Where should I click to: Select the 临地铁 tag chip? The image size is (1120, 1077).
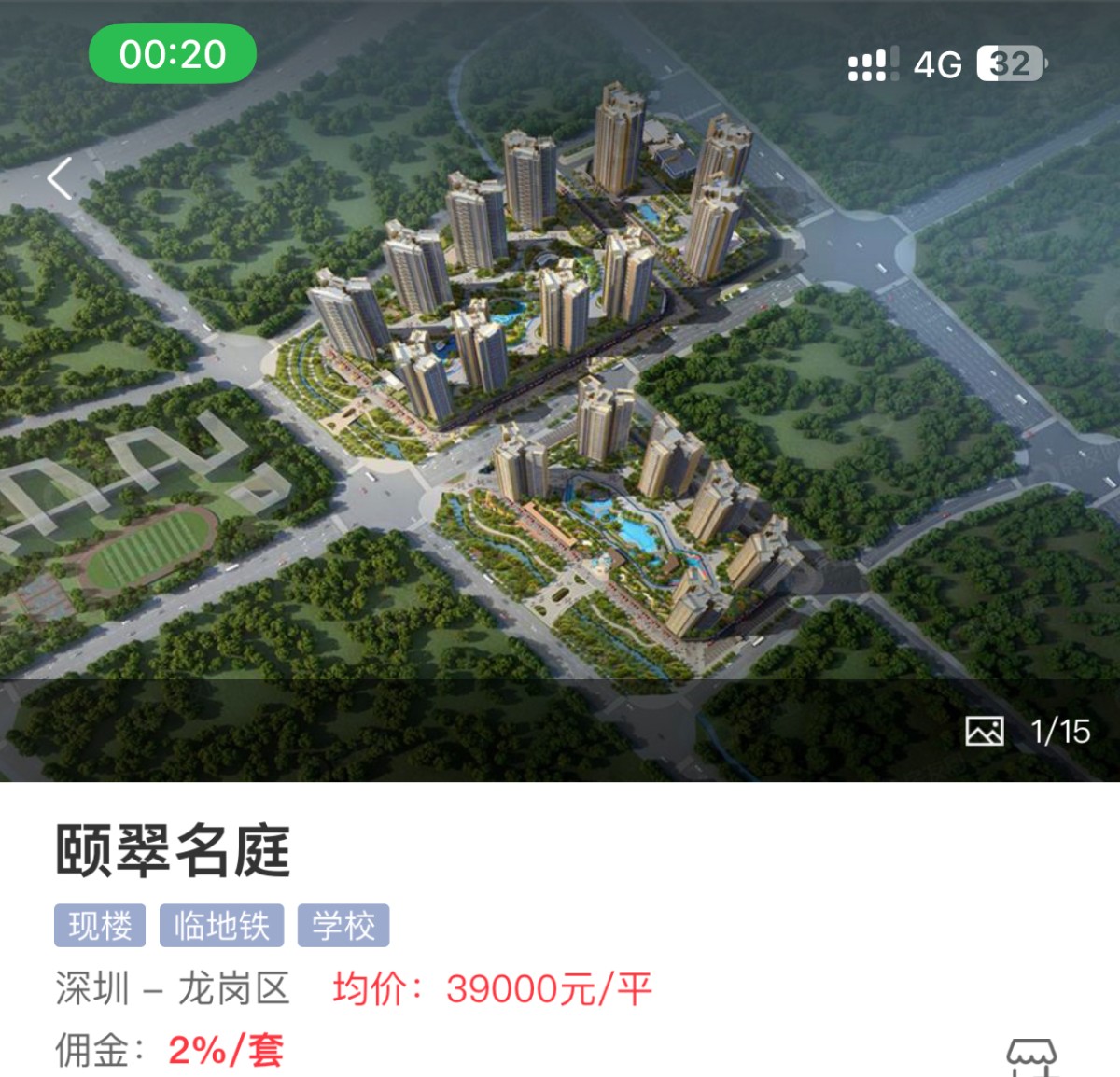221,926
